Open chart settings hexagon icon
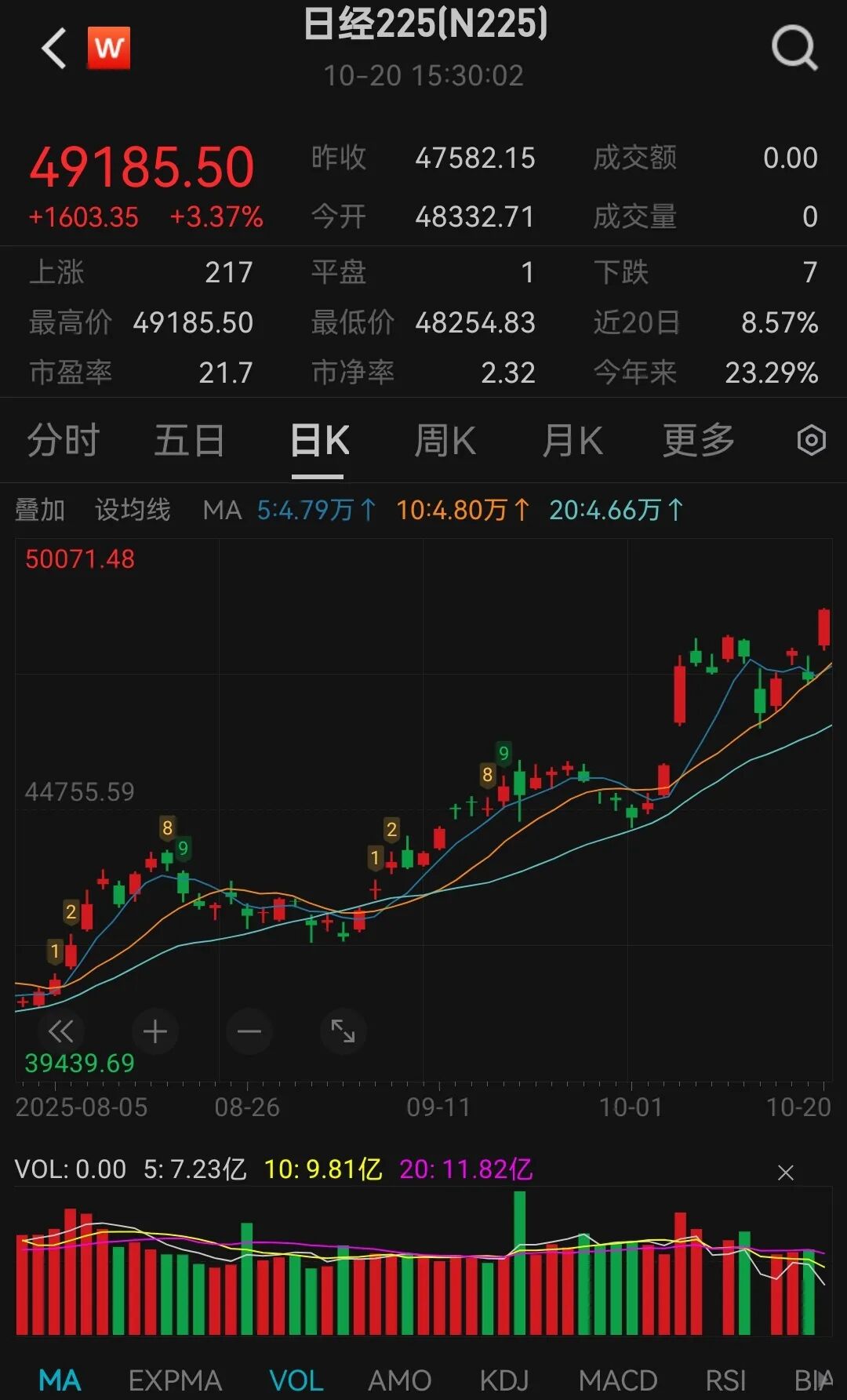Image resolution: width=847 pixels, height=1400 pixels. [811, 440]
